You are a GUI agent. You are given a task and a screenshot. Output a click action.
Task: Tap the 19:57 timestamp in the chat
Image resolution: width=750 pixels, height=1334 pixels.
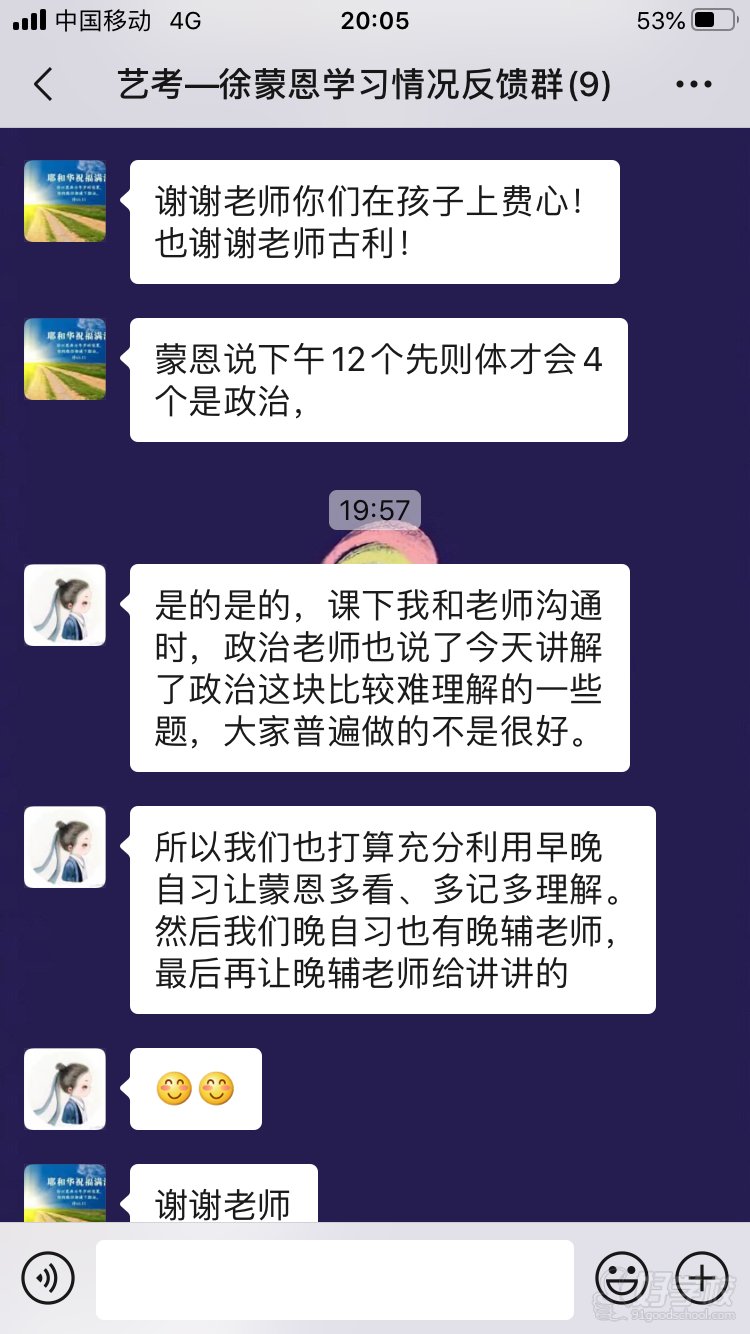[374, 511]
